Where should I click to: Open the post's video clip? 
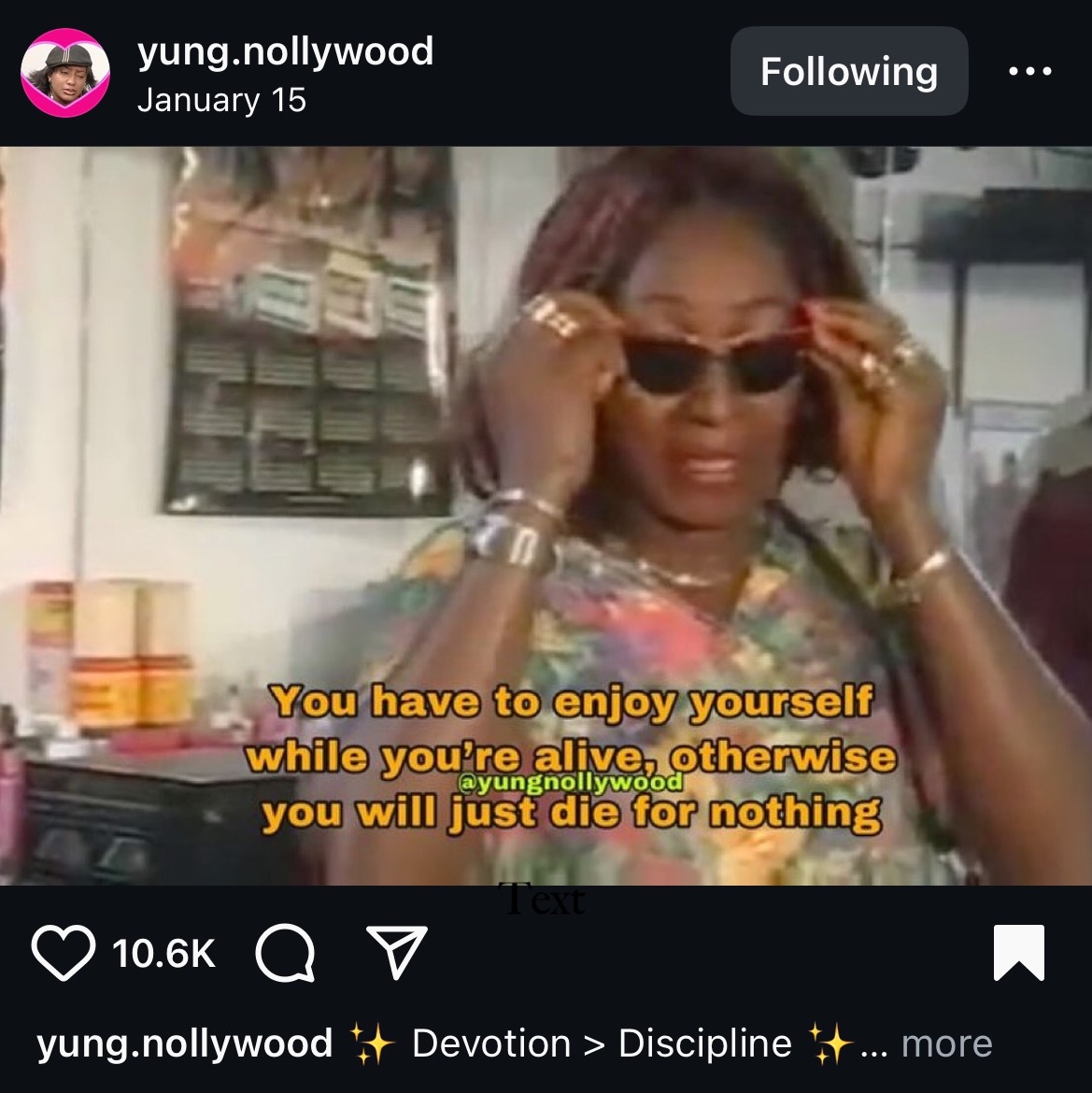click(x=546, y=515)
